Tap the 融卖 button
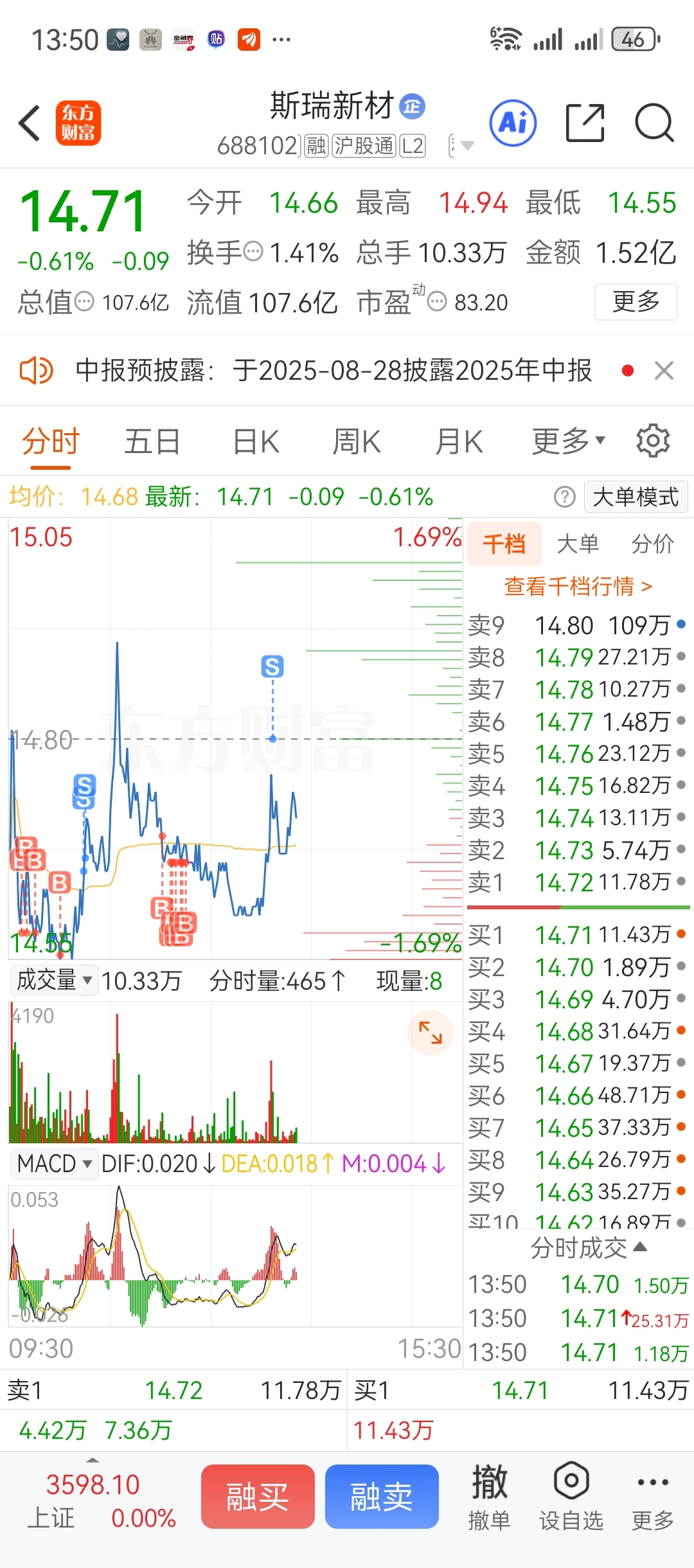Viewport: 694px width, 1568px height. (x=382, y=1497)
